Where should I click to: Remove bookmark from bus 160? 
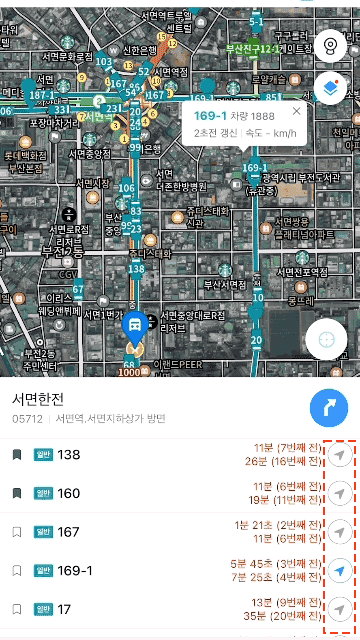click(x=17, y=493)
